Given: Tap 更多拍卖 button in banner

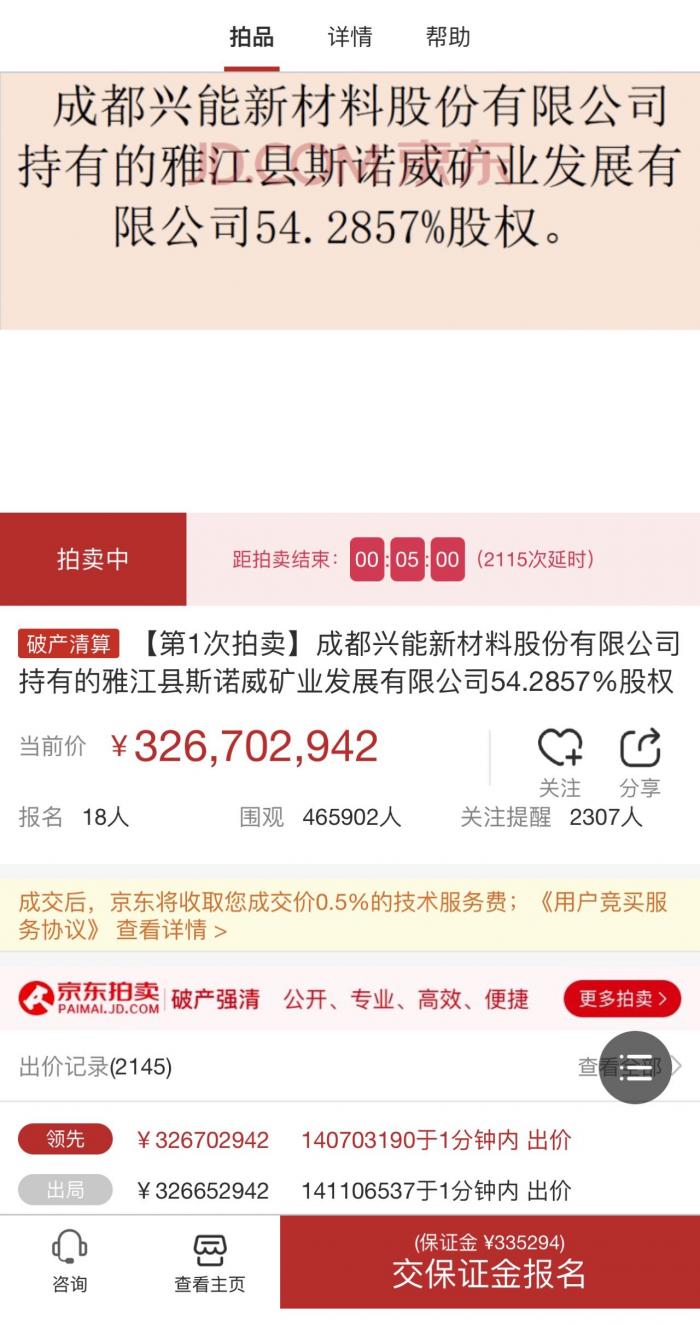Looking at the screenshot, I should pos(622,998).
